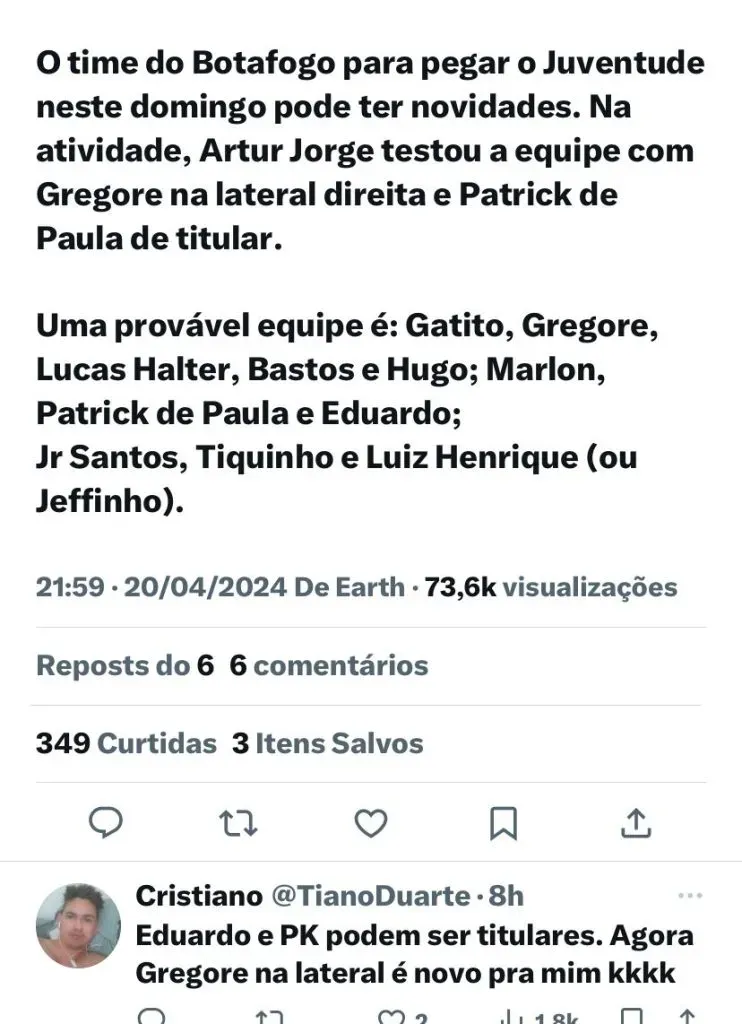The image size is (742, 1024).
Task: Reply to the Botafogo post
Action: [105, 822]
